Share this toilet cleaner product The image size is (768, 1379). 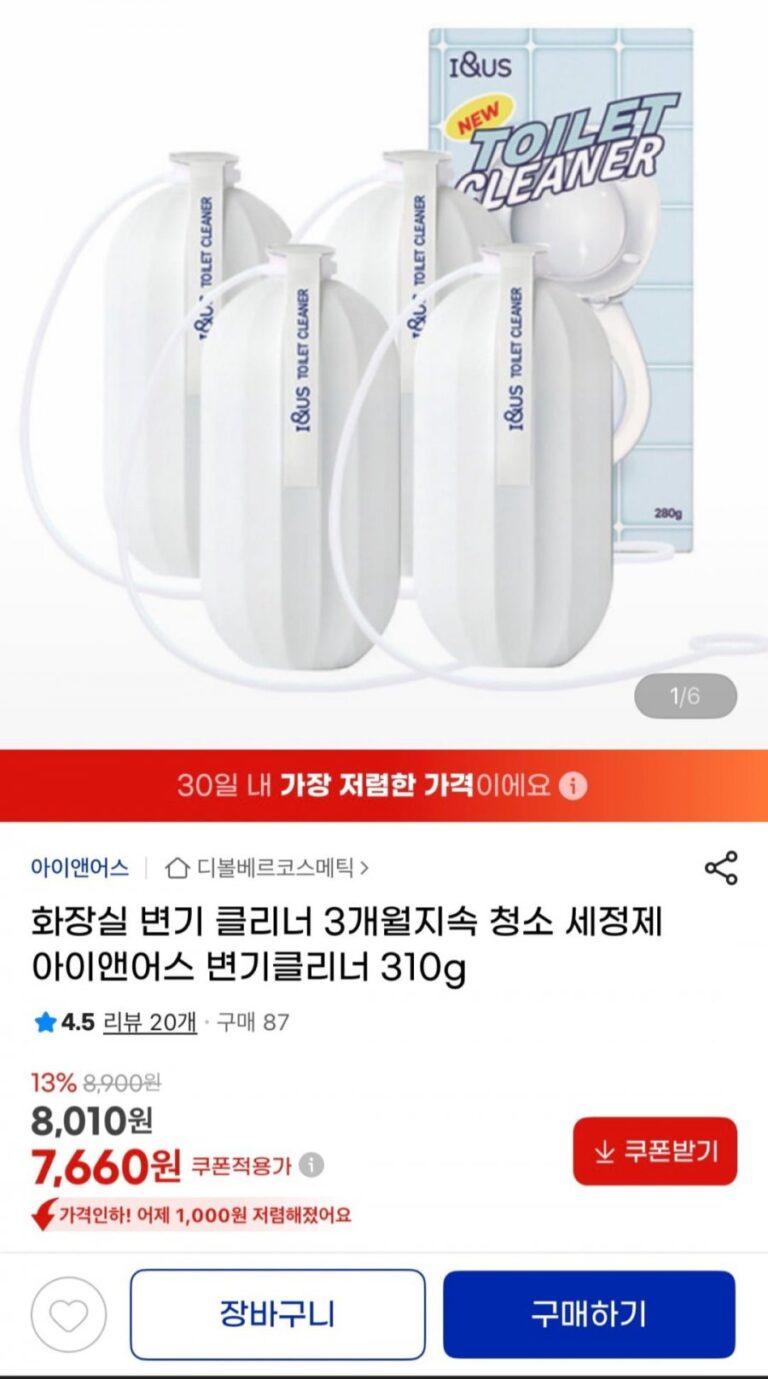point(721,868)
